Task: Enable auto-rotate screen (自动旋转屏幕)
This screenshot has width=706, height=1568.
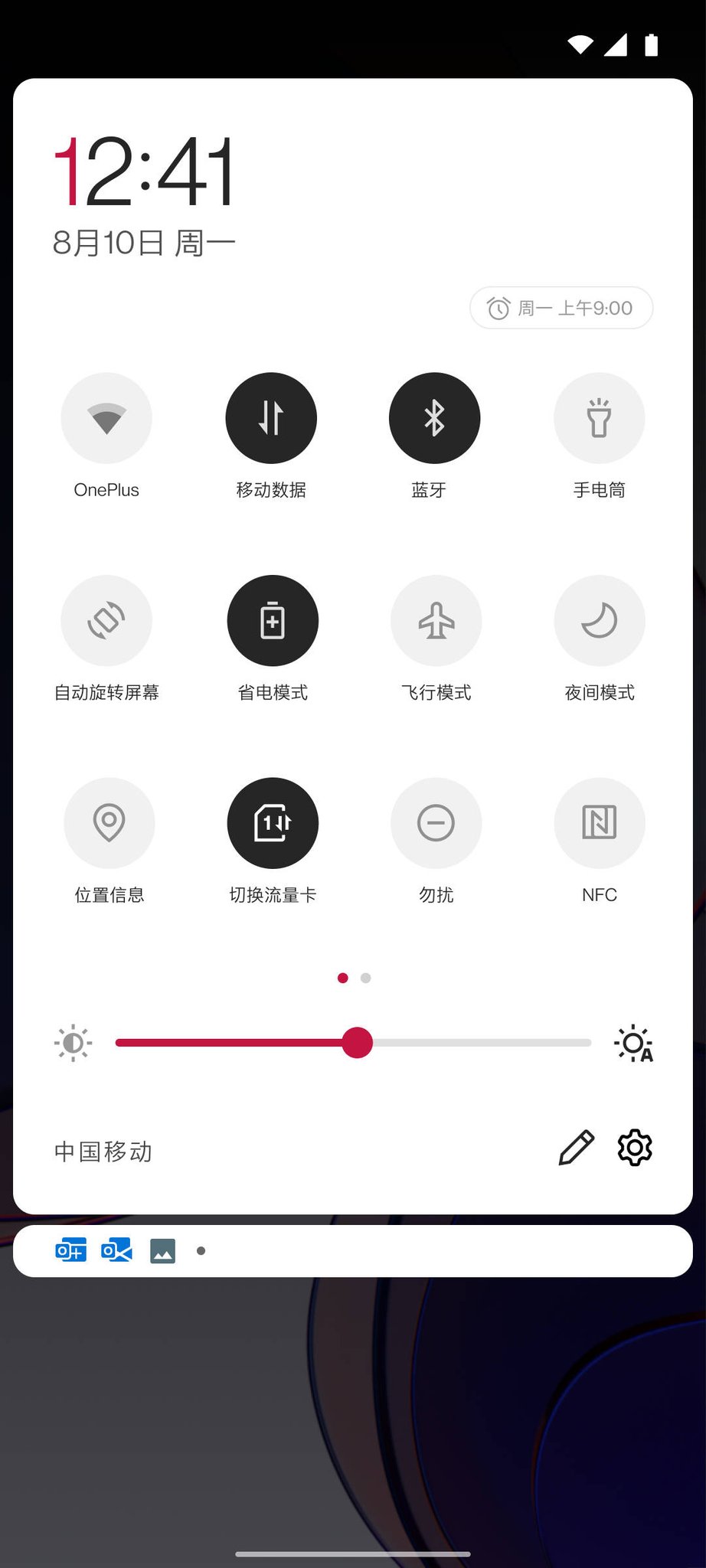Action: pyautogui.click(x=106, y=620)
